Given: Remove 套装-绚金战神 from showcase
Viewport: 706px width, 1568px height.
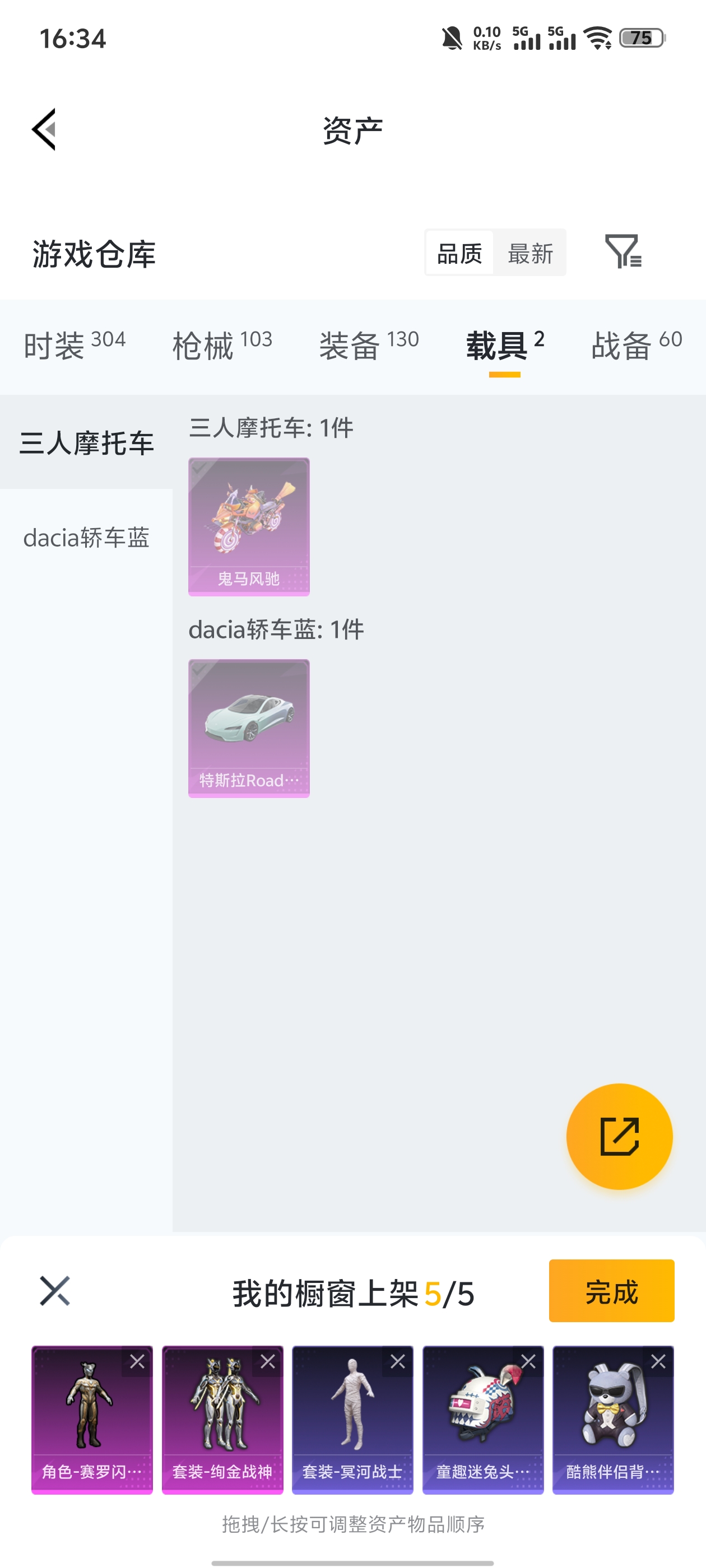Looking at the screenshot, I should [x=268, y=1362].
